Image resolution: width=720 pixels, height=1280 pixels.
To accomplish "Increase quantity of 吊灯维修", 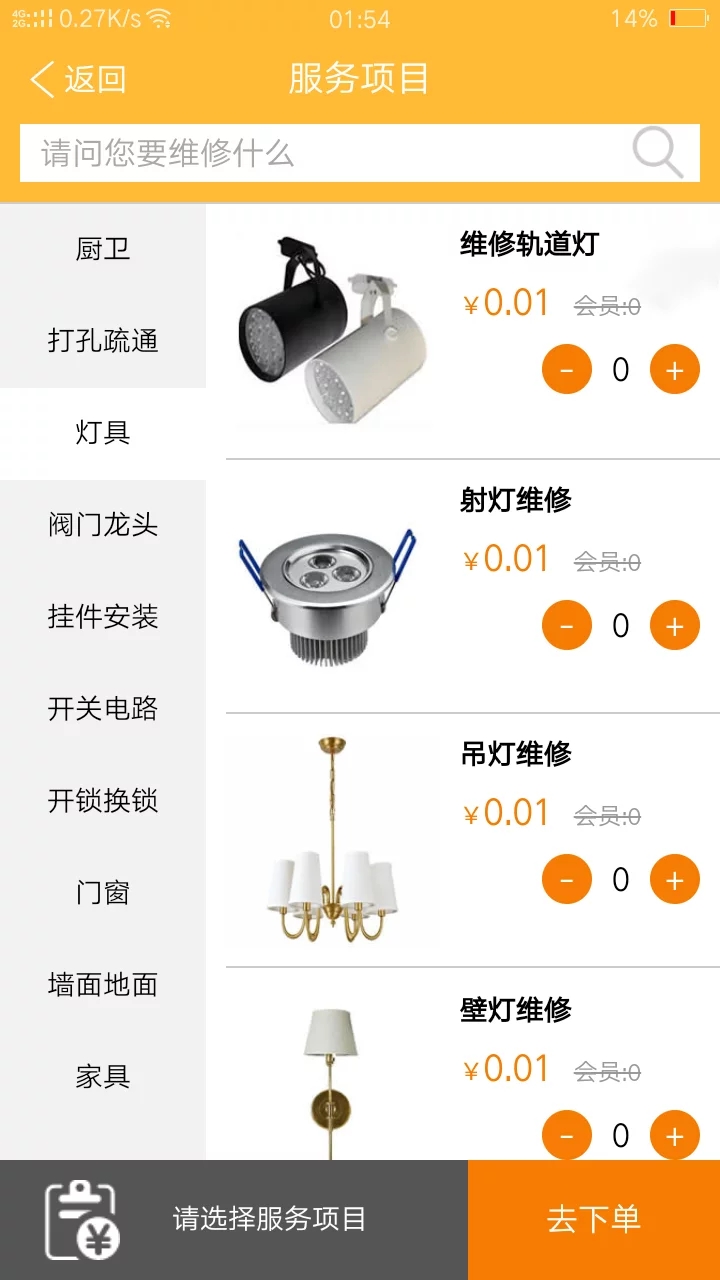I will [x=674, y=880].
